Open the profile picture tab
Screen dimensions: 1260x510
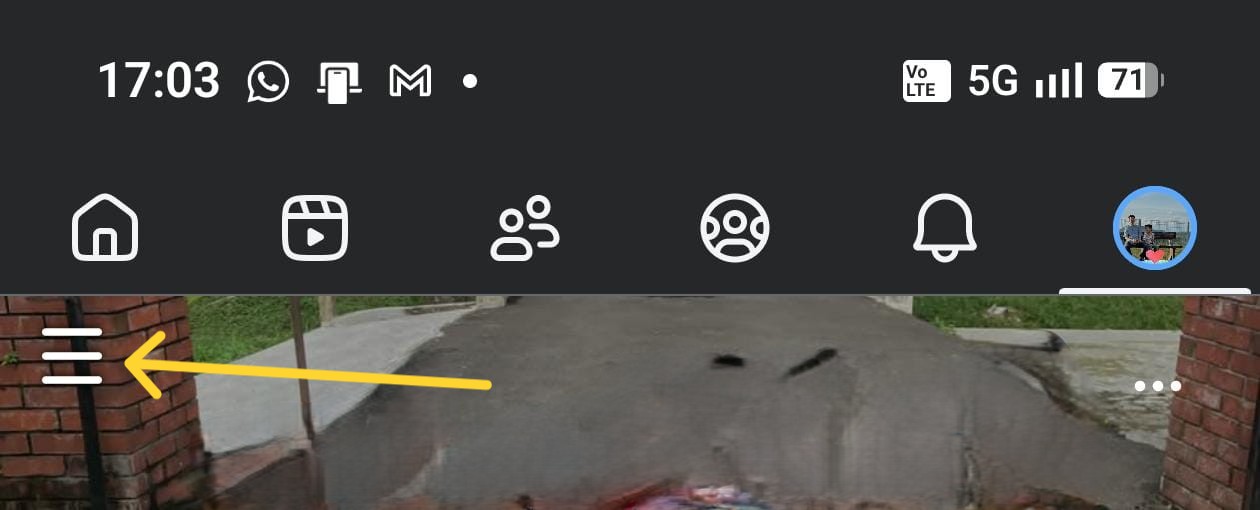1155,228
